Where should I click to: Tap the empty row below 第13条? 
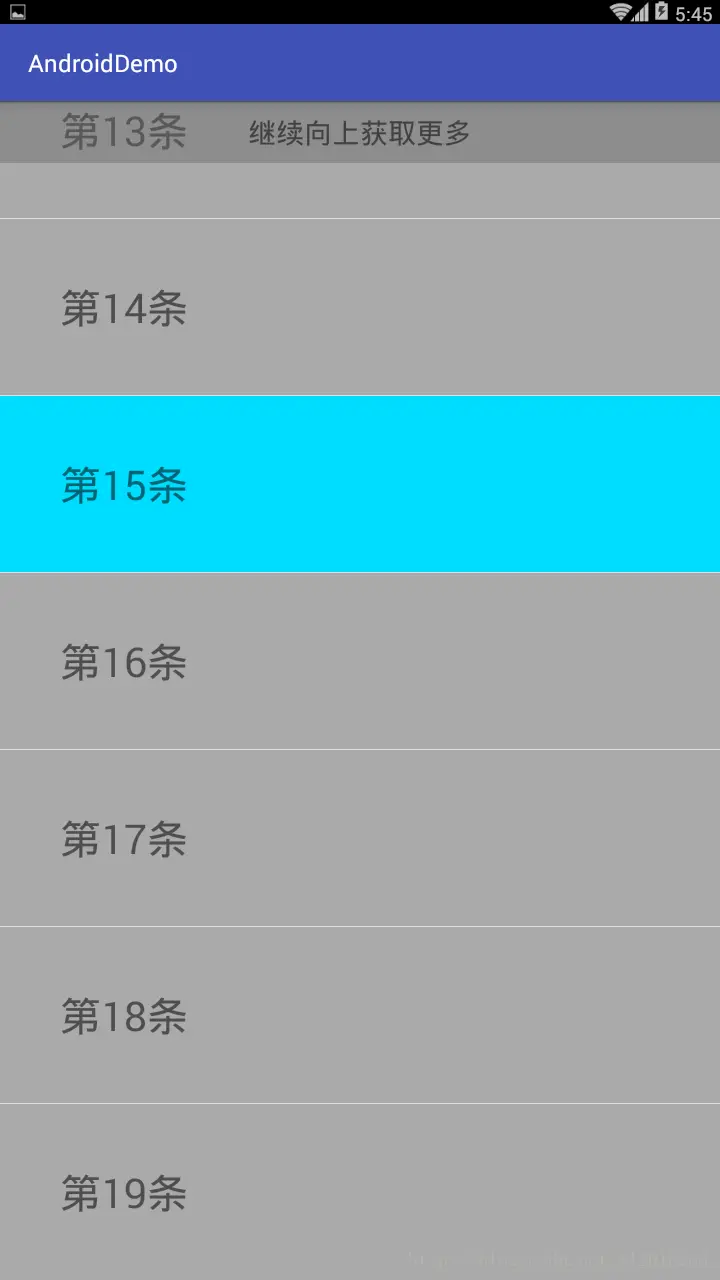(x=360, y=190)
